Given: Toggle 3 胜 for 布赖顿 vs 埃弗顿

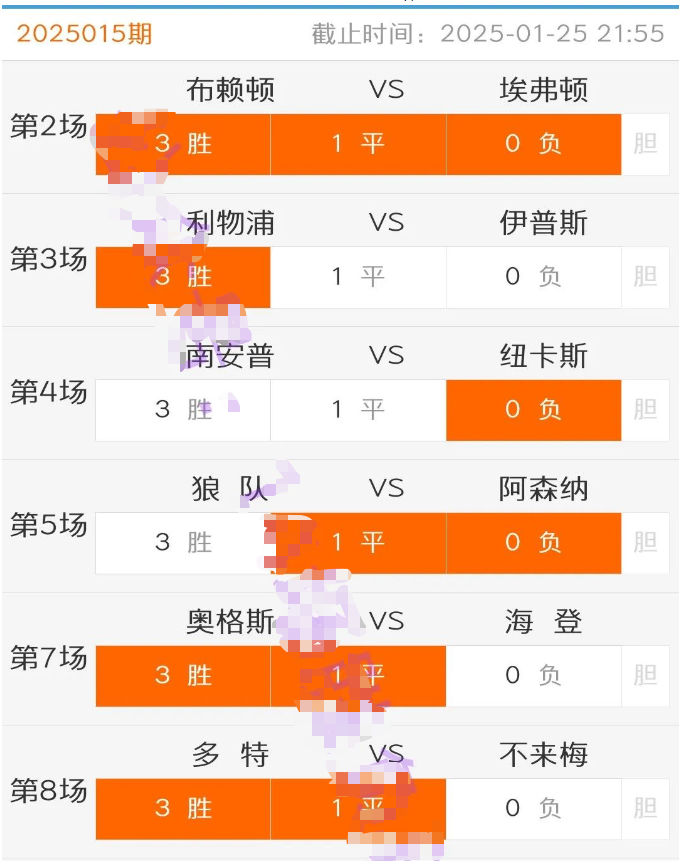Looking at the screenshot, I should click(183, 144).
